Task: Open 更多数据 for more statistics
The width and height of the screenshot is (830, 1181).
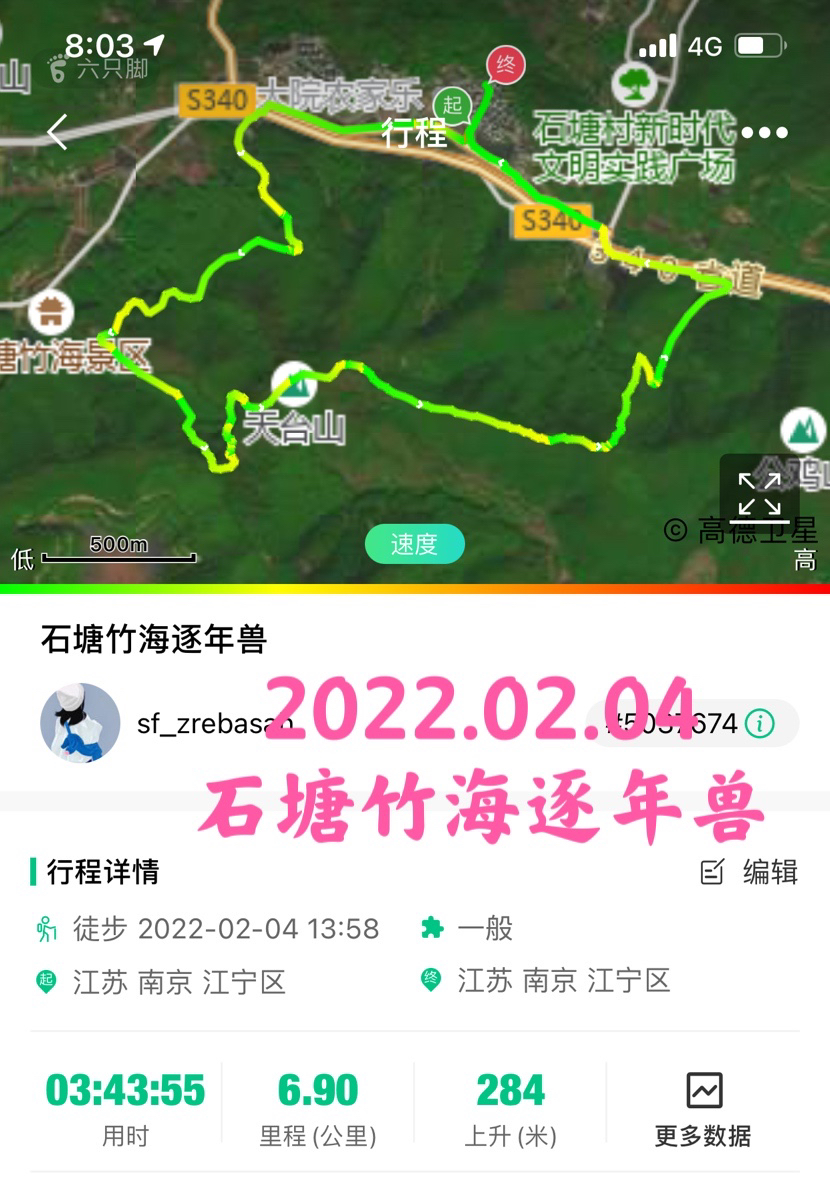Action: (703, 1109)
